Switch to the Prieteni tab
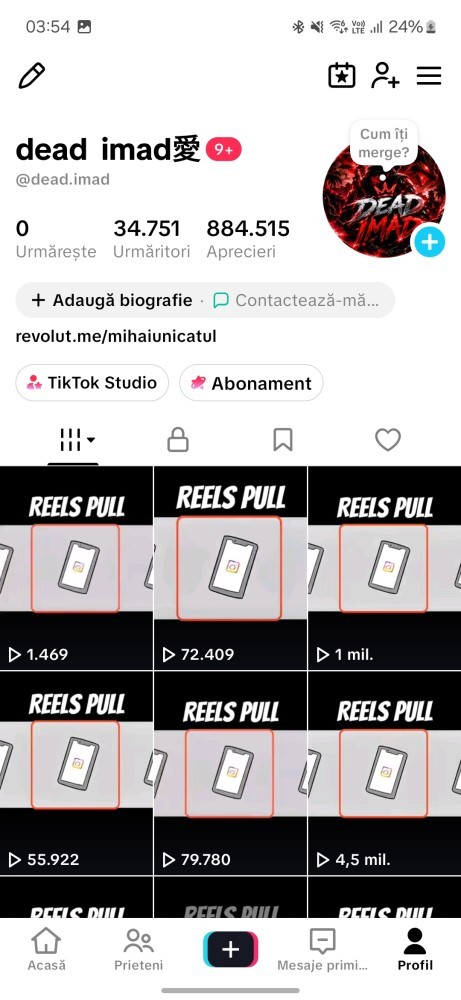Screen dimensions: 461x1000 point(138,950)
